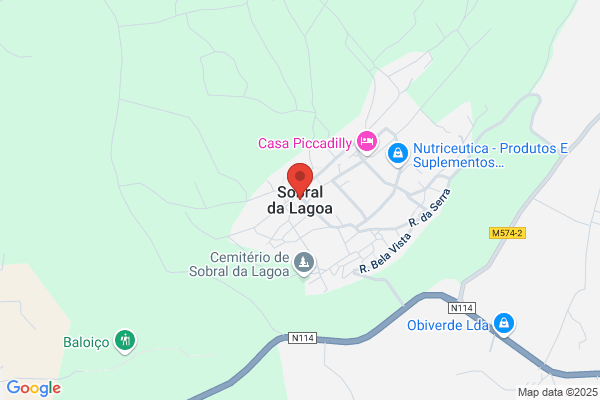This screenshot has width=600, height=400.
Task: Select the Baloiço attraction marker
Action: pyautogui.click(x=125, y=341)
